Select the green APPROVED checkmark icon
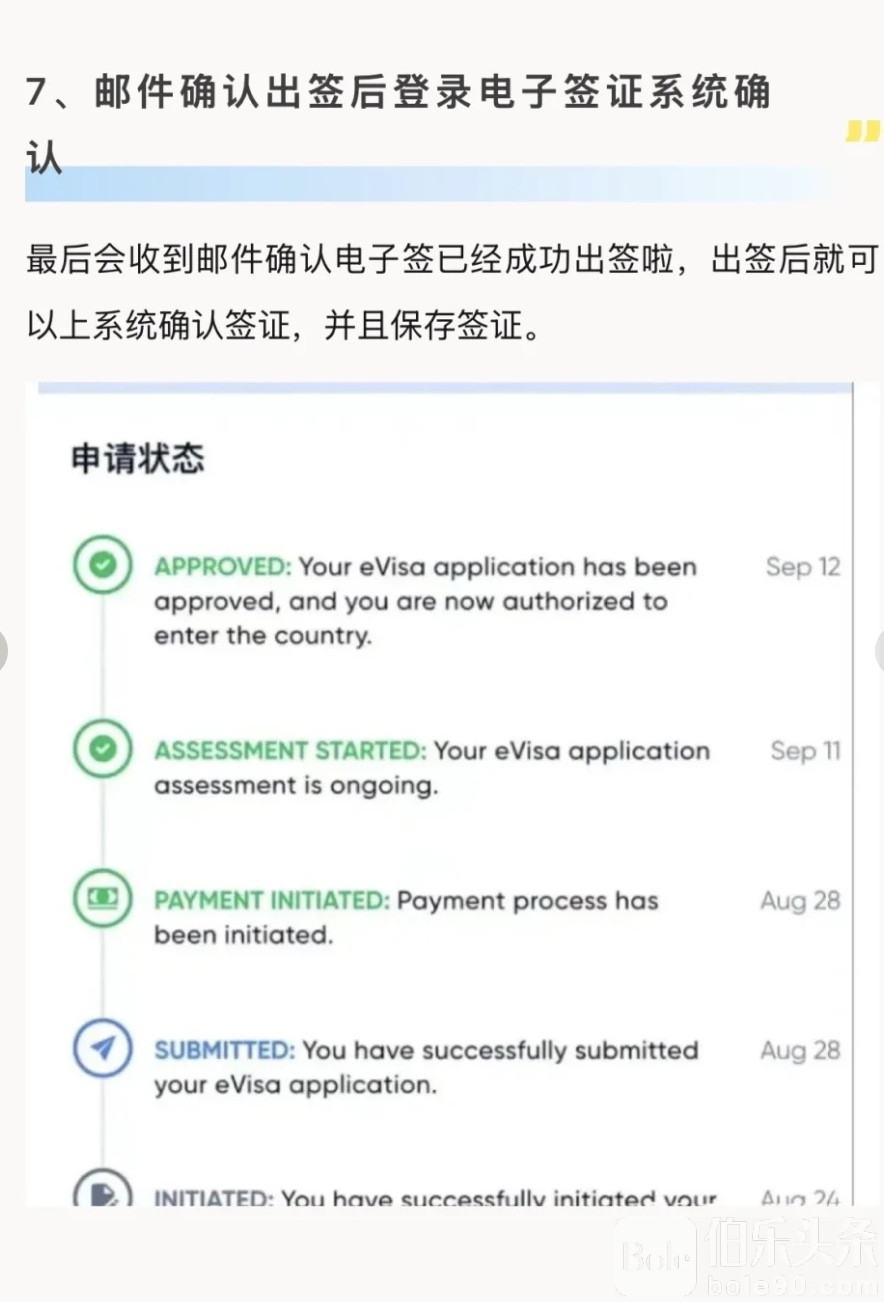Viewport: 884px width, 1302px height. pyautogui.click(x=101, y=566)
